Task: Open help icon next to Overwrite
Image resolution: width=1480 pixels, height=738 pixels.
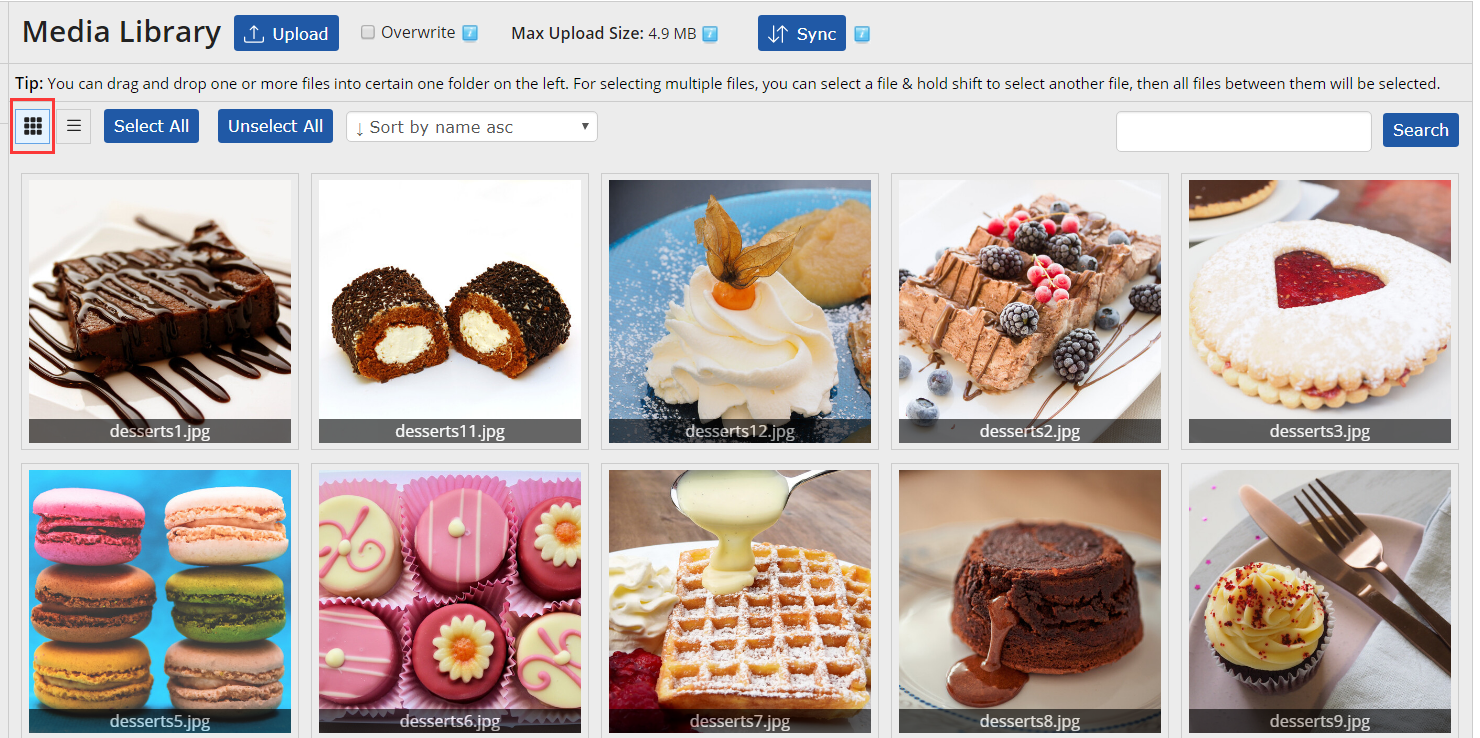Action: coord(470,33)
